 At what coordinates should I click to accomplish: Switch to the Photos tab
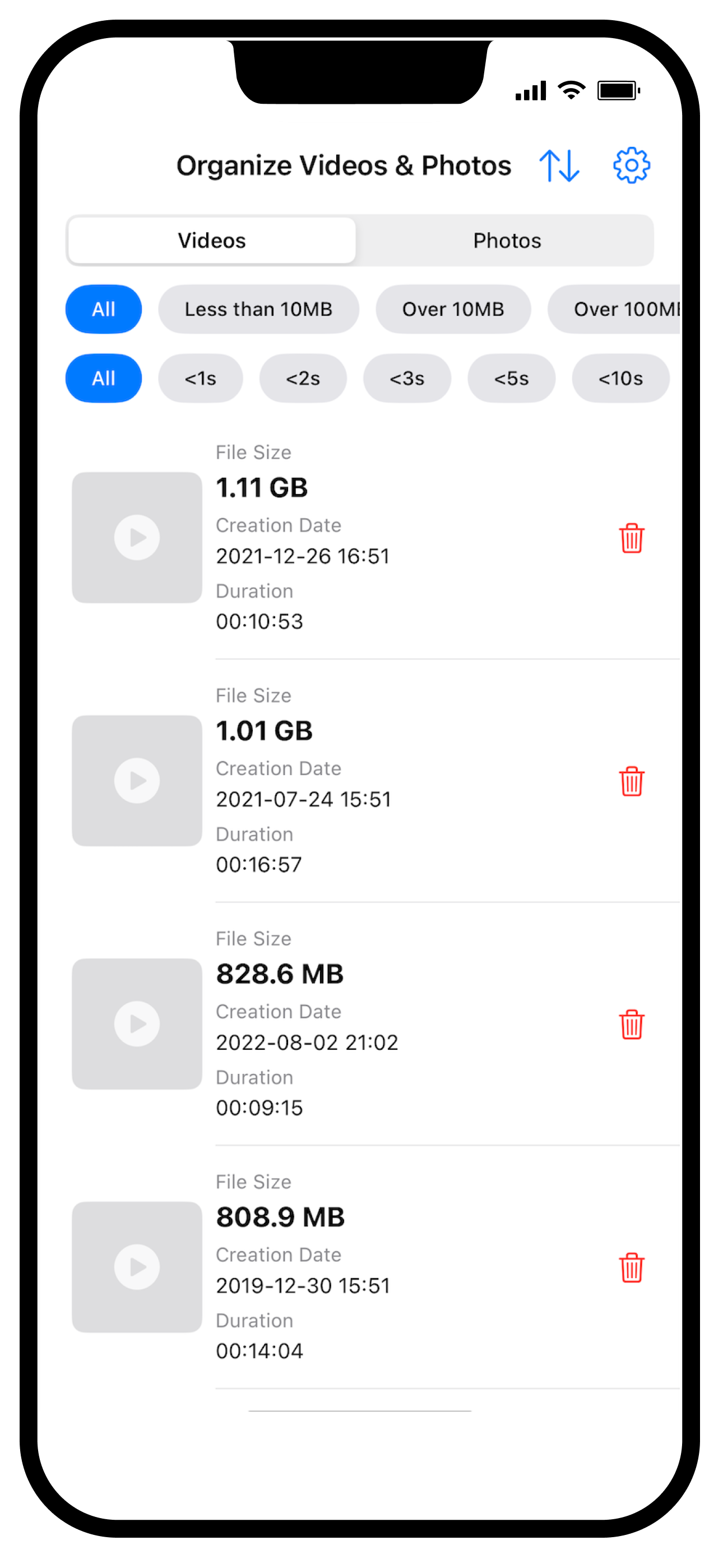pyautogui.click(x=506, y=241)
